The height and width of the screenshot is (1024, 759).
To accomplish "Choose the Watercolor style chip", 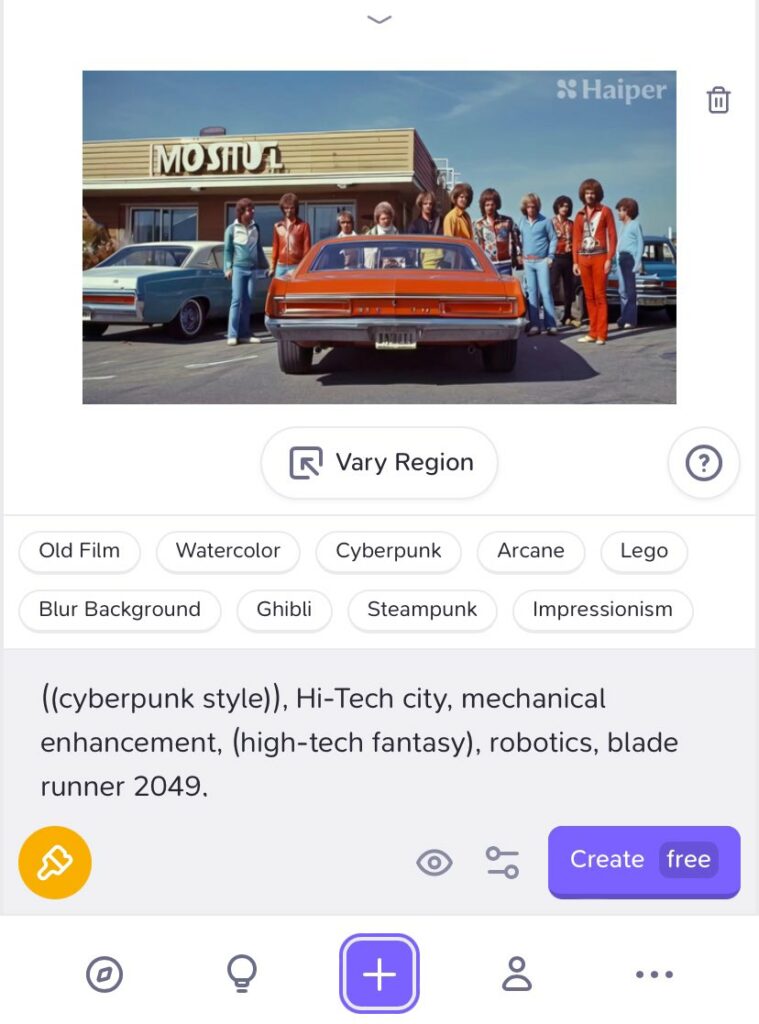I will point(228,551).
